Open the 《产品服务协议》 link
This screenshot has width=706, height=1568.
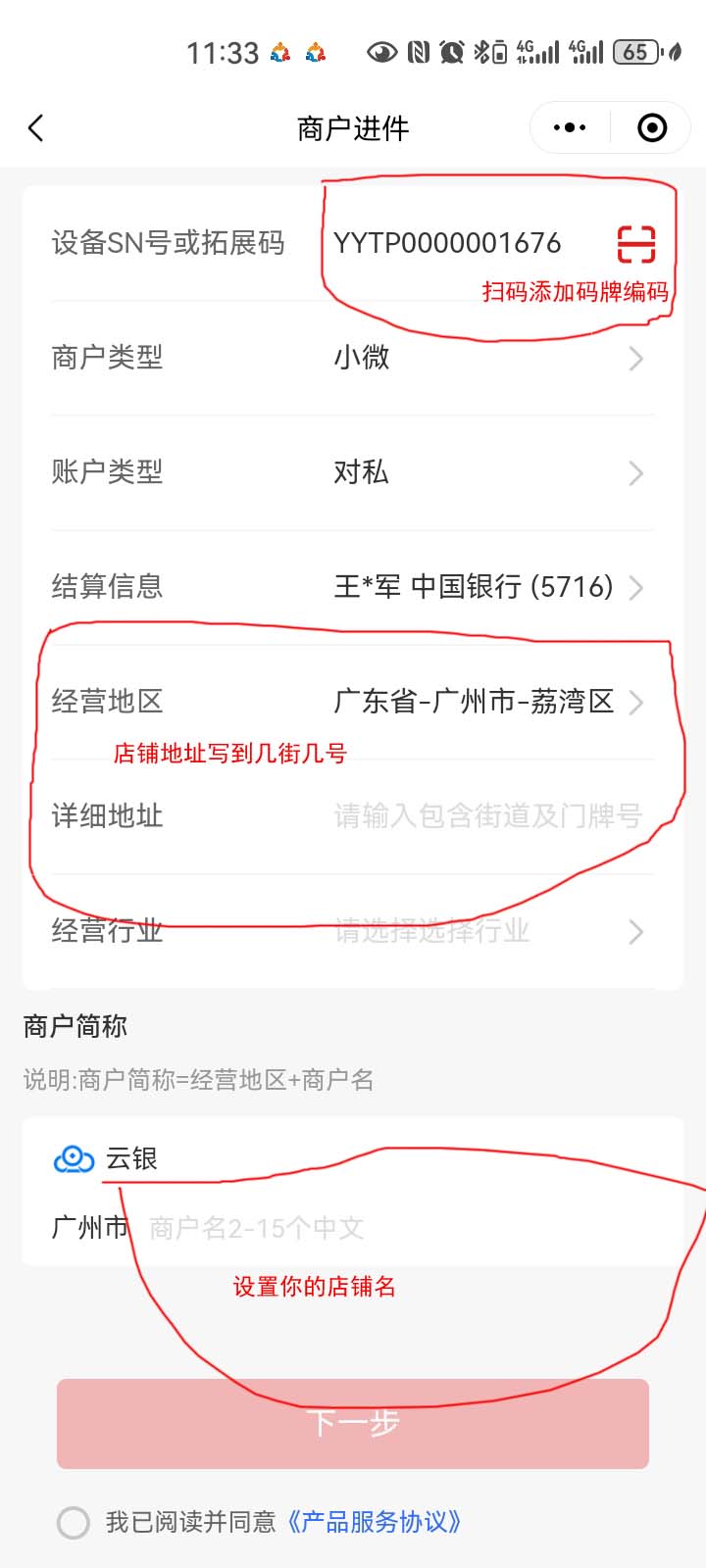(x=374, y=1523)
